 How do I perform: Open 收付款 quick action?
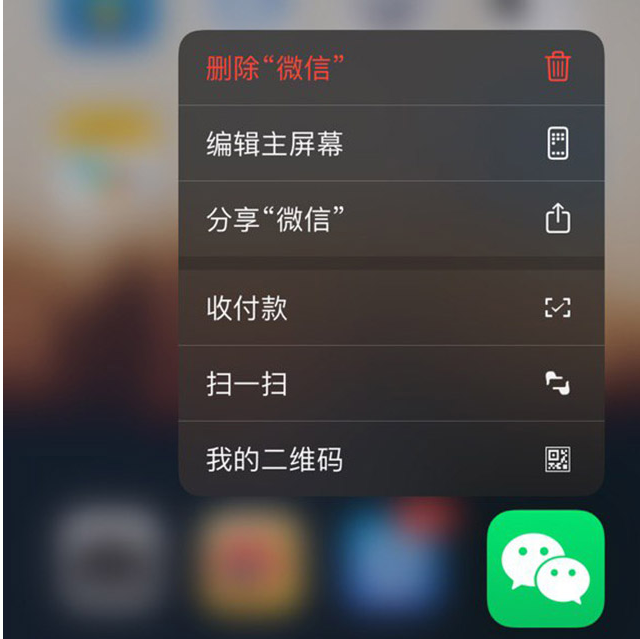tap(390, 308)
